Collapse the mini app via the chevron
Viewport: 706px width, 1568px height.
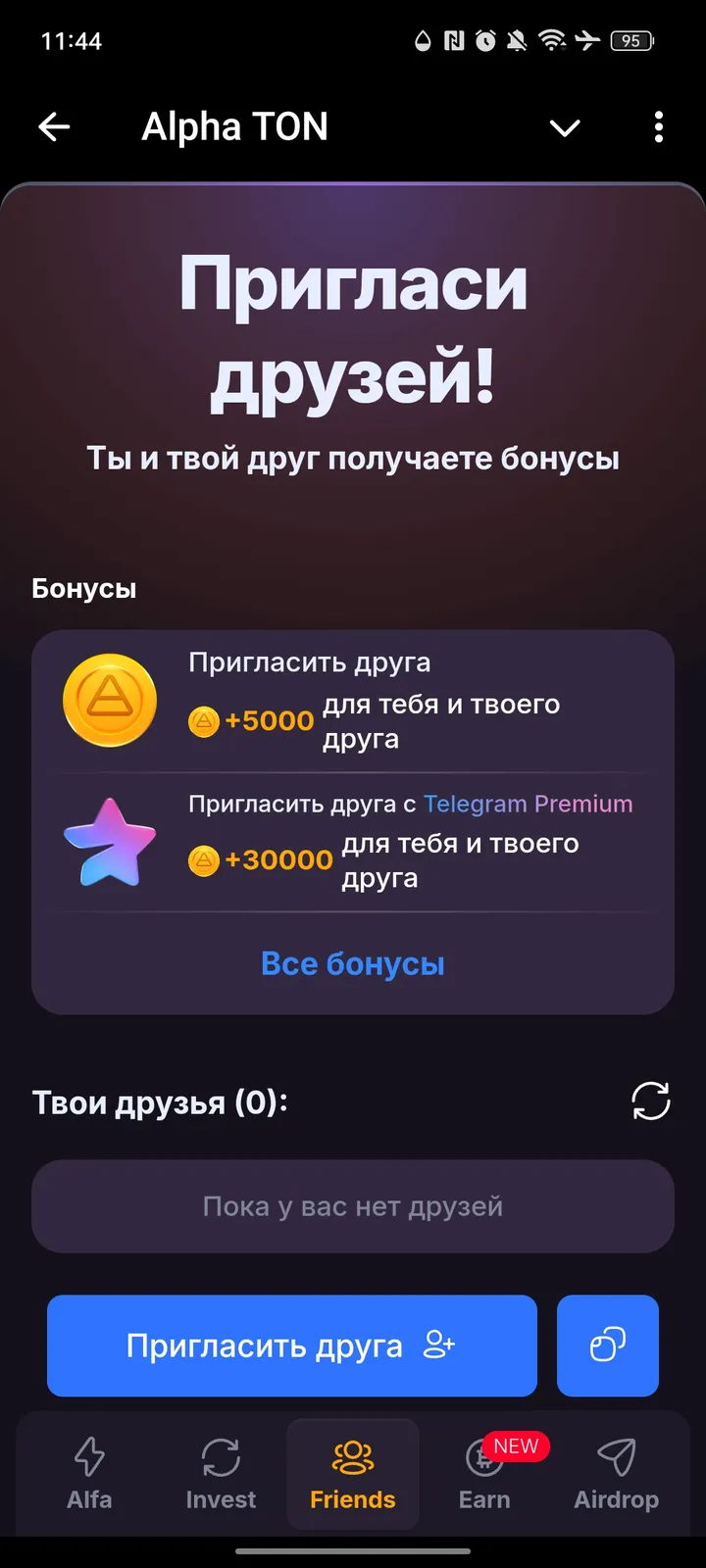tap(565, 127)
